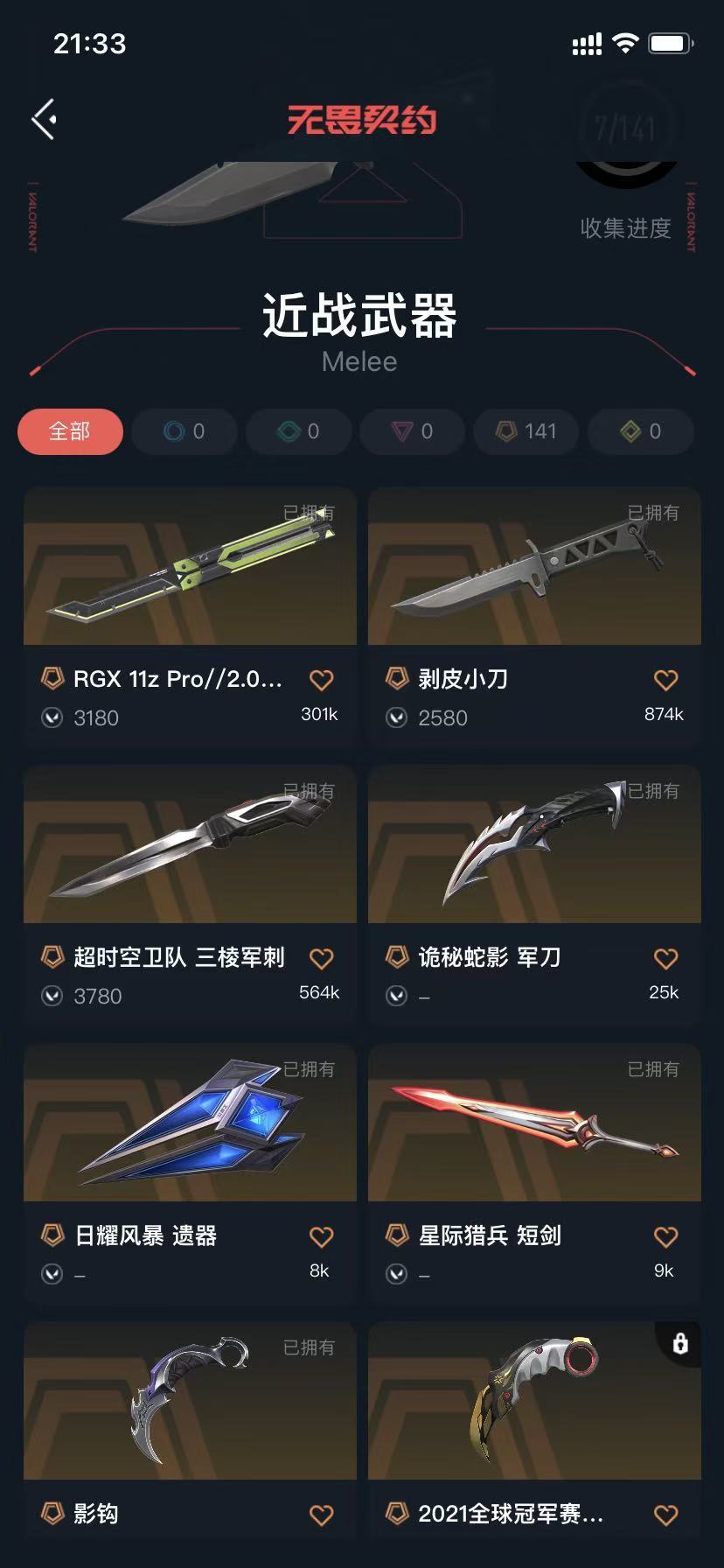724x1568 pixels.
Task: Filter by the pink triangle tier chip
Action: point(412,431)
